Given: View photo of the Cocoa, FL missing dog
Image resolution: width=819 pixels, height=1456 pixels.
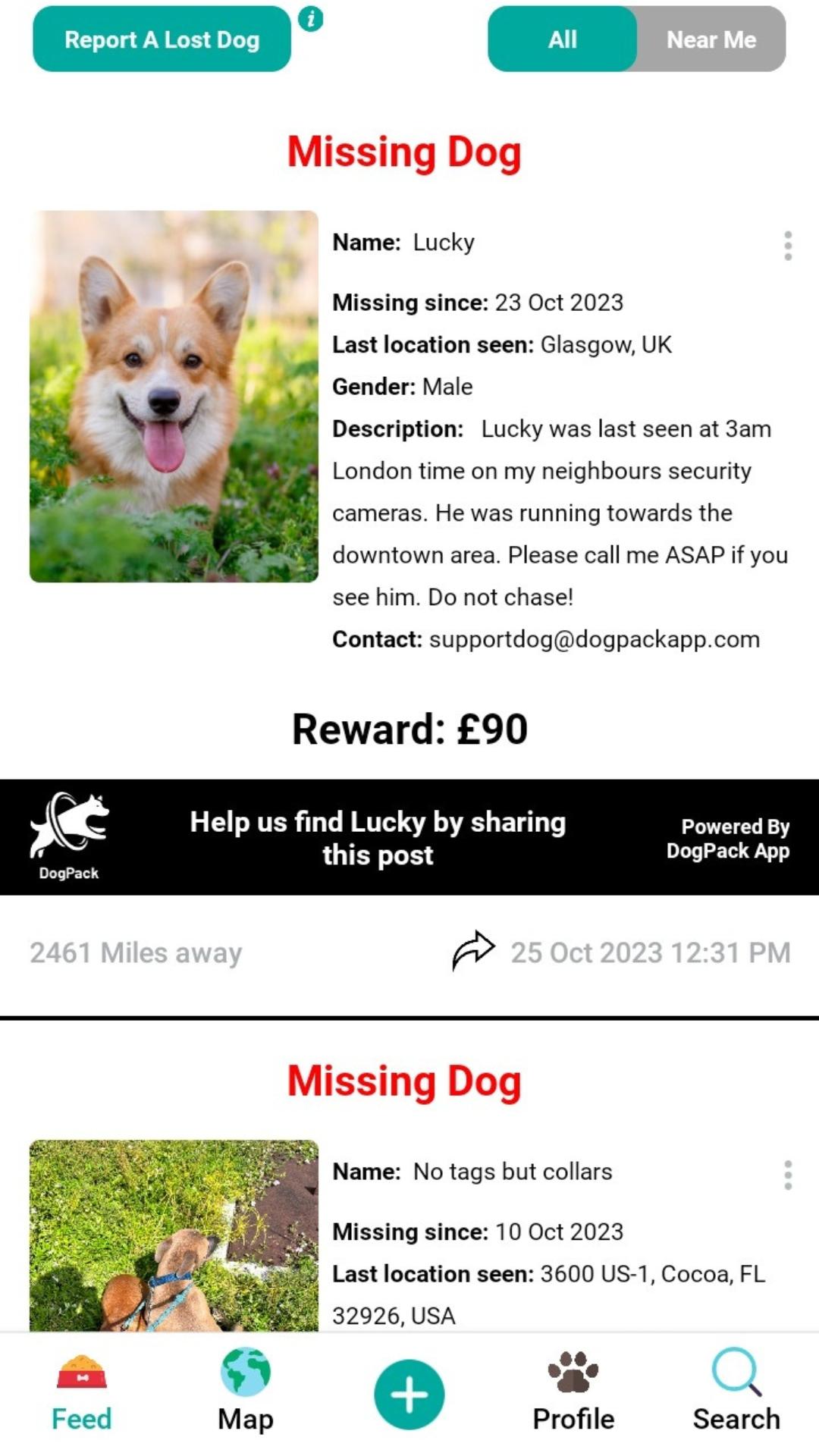Looking at the screenshot, I should (x=174, y=1235).
